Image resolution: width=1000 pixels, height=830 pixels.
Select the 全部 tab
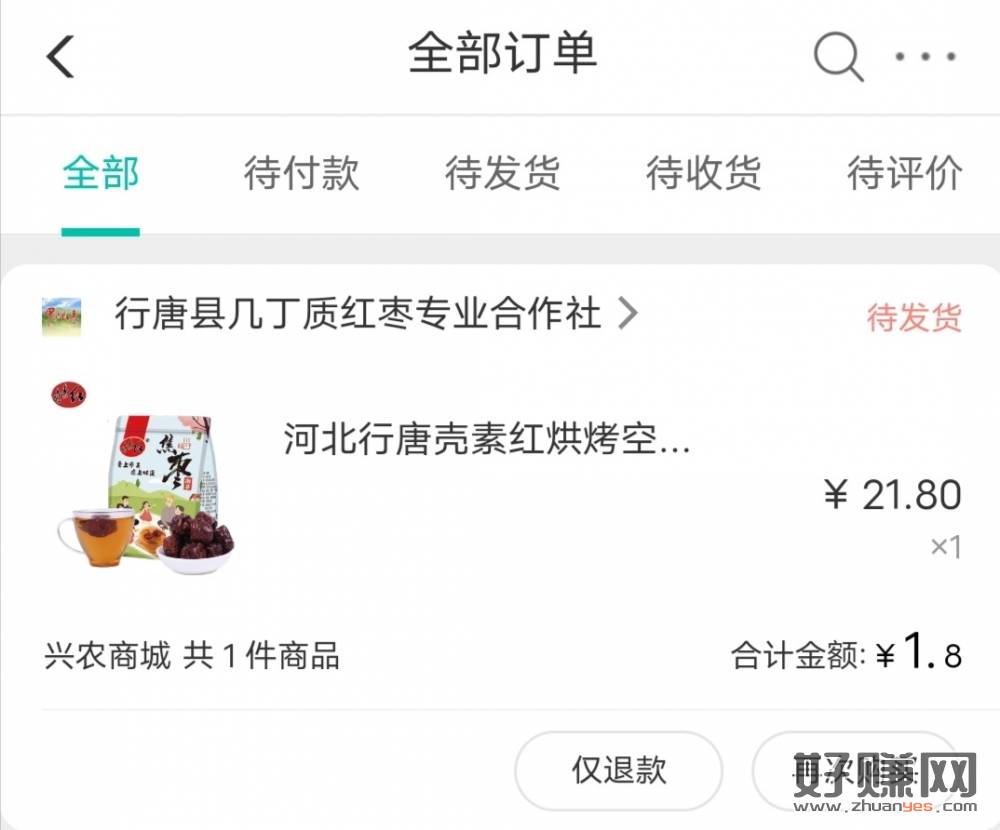[x=100, y=174]
